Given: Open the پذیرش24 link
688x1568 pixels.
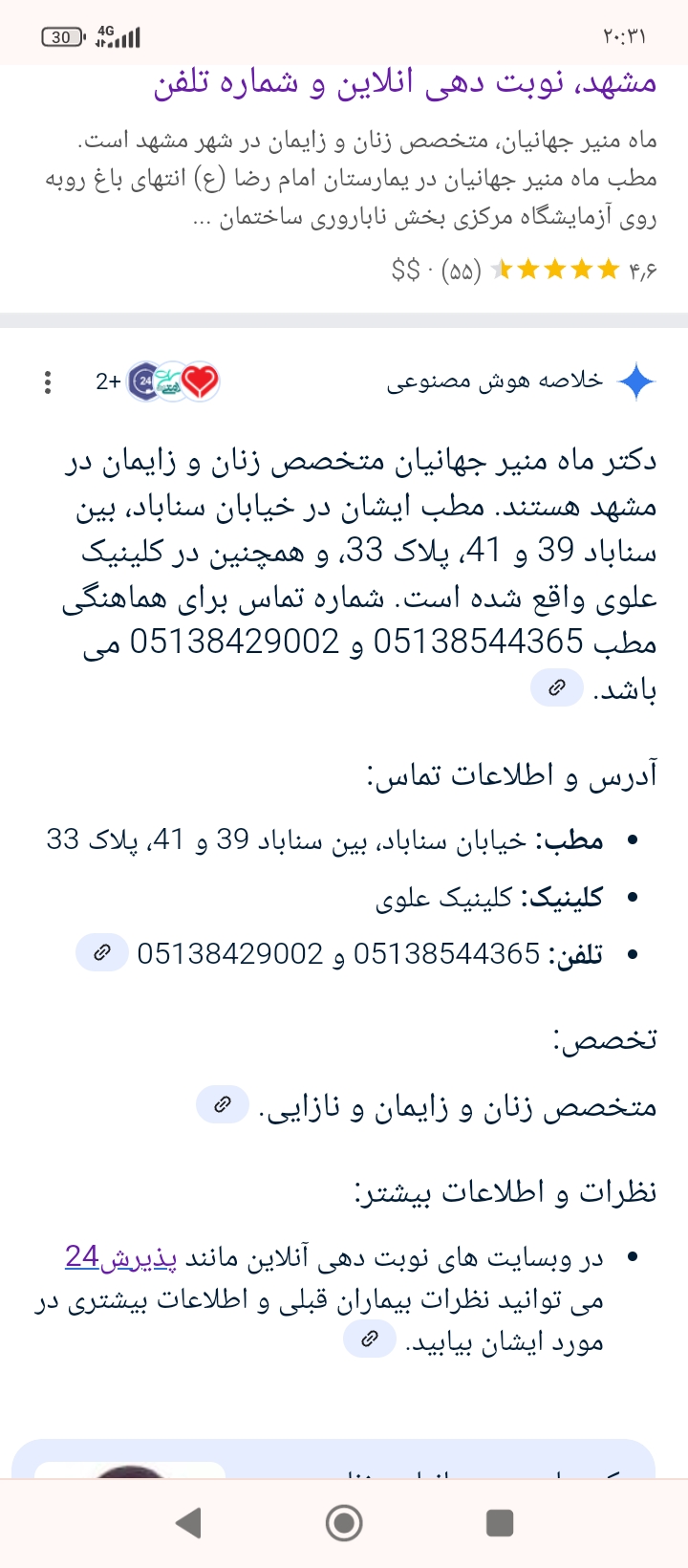Looking at the screenshot, I should point(120,1256).
